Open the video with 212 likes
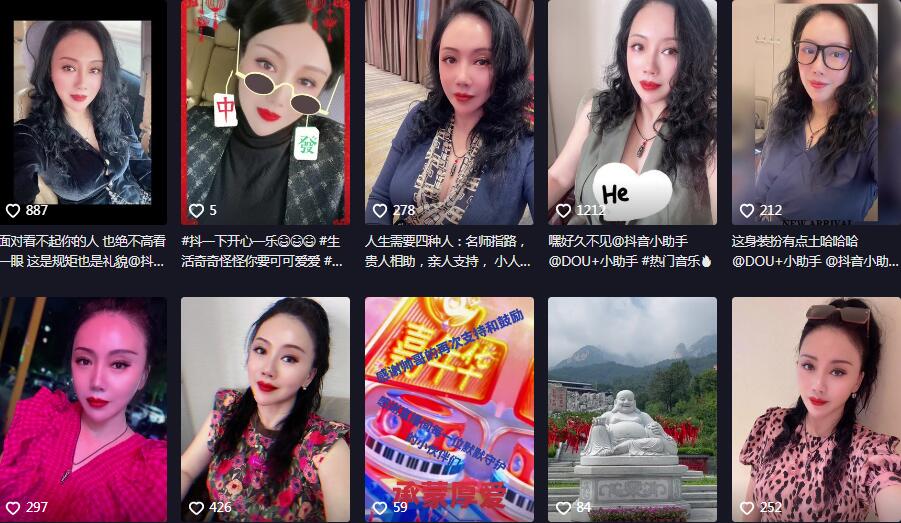Viewport: 901px width, 523px height. pos(815,110)
